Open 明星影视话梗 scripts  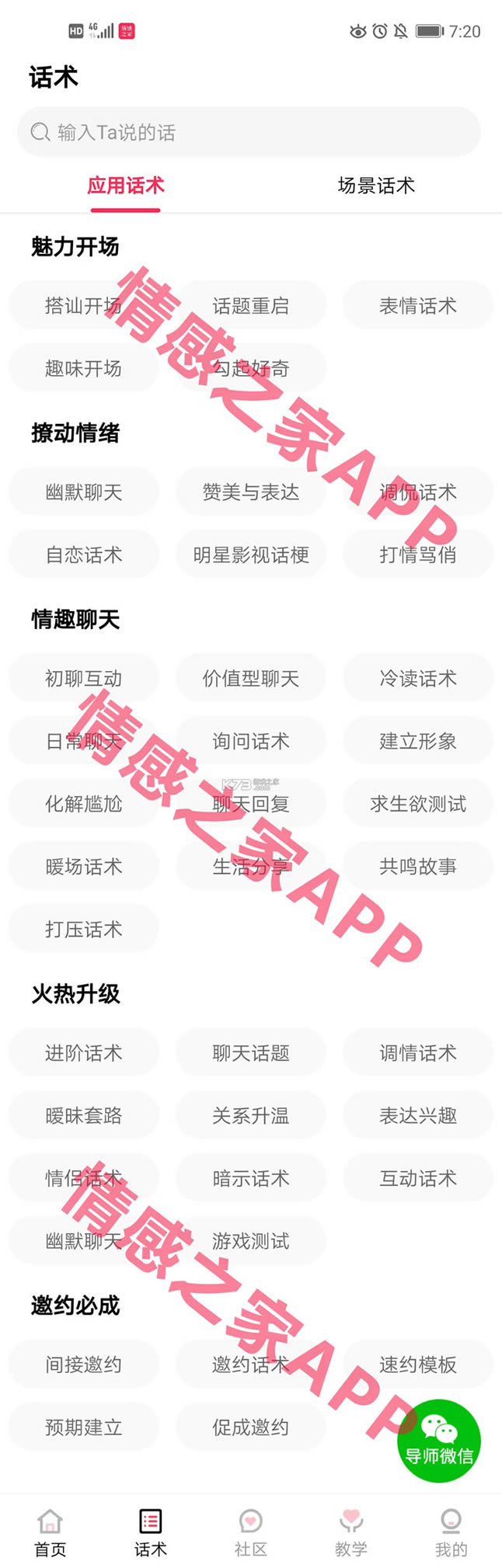coord(250,555)
